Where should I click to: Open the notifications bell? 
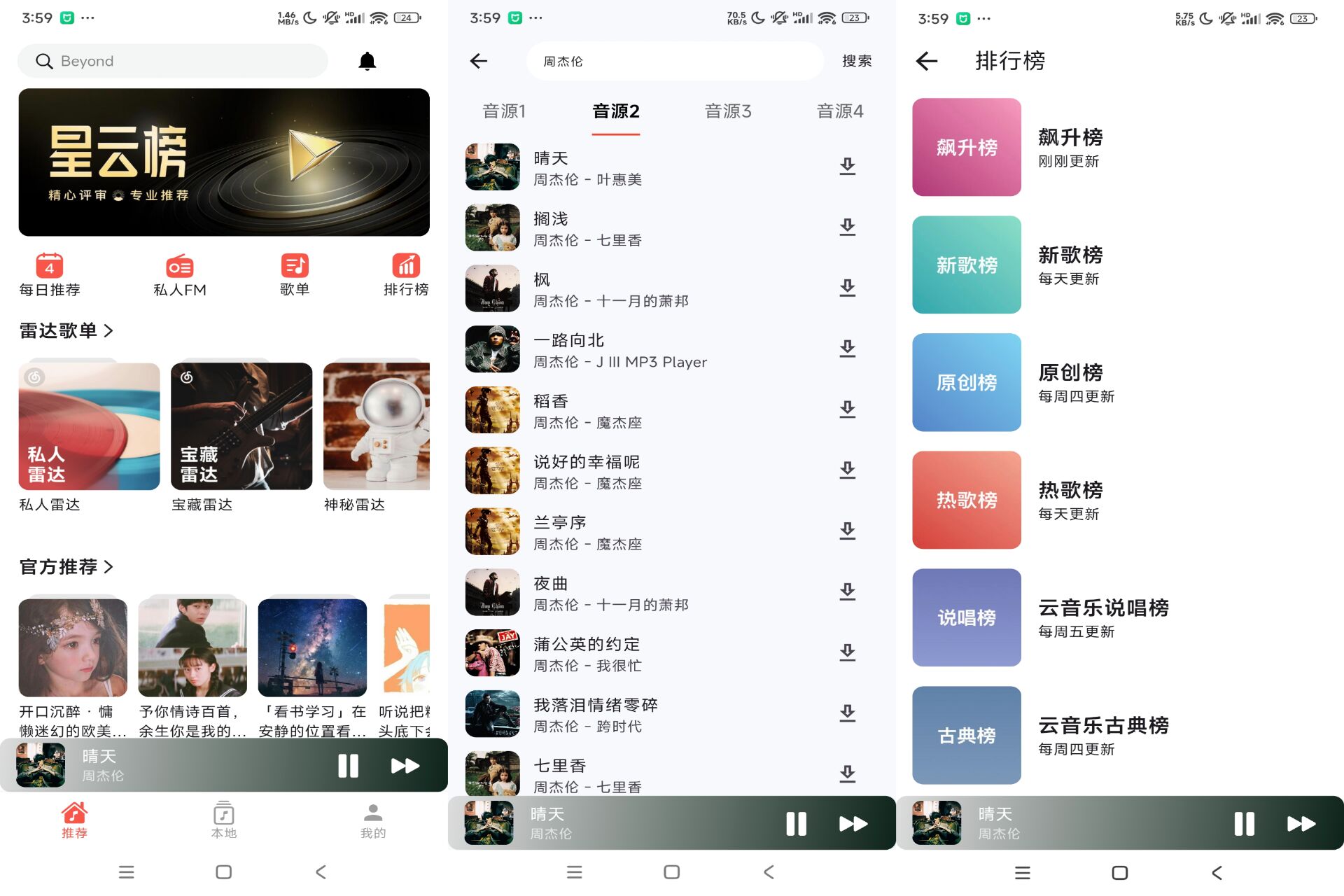coord(367,62)
